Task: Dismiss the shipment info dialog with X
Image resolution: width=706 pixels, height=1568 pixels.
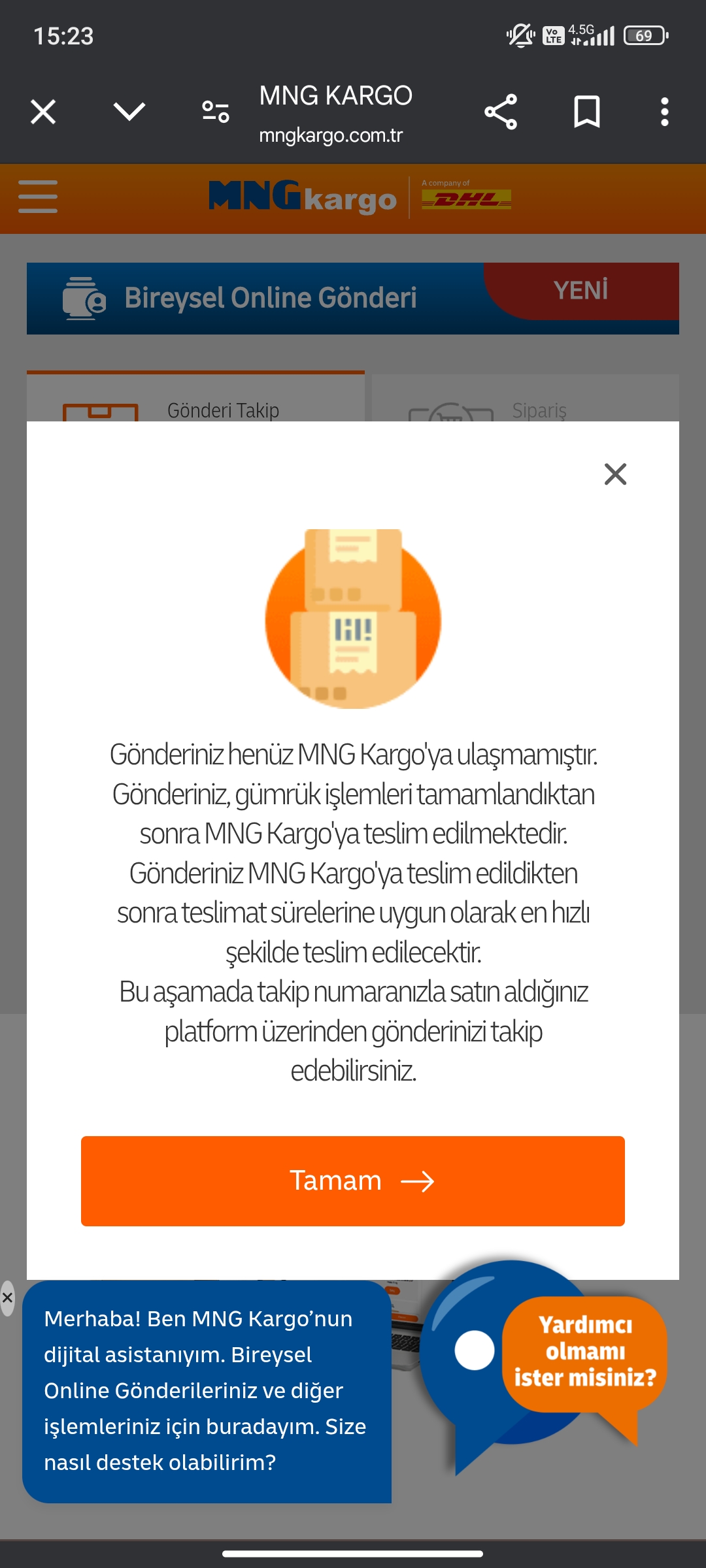Action: (x=615, y=474)
